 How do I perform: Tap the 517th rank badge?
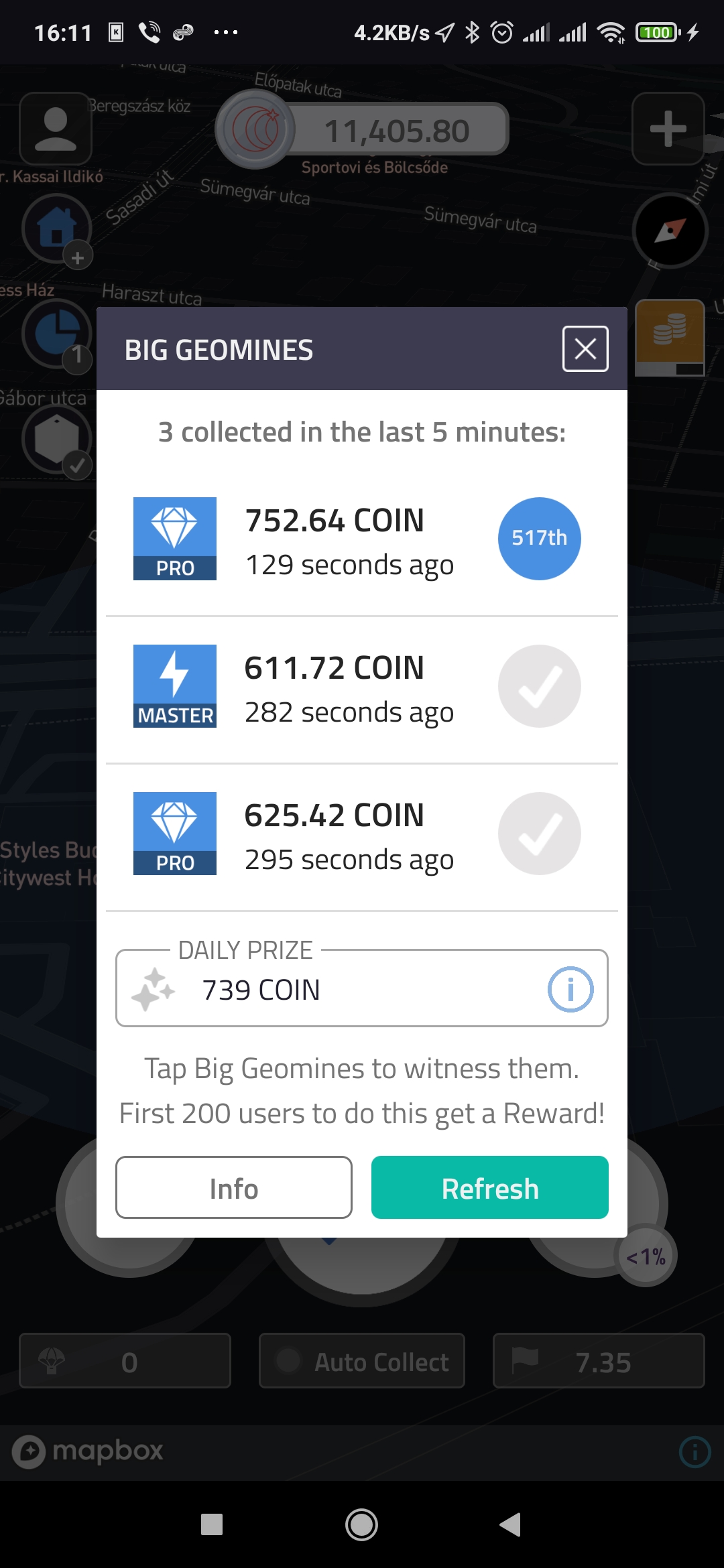point(539,538)
